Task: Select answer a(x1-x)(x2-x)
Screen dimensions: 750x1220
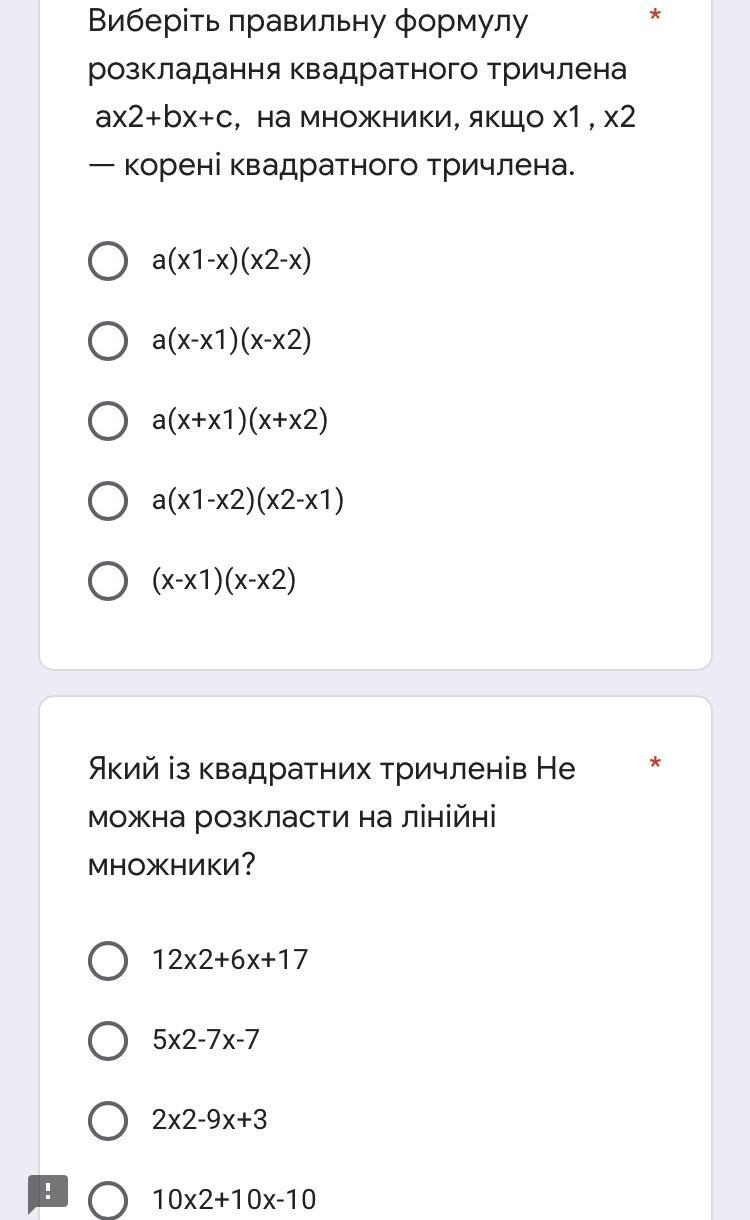Action: [x=108, y=261]
